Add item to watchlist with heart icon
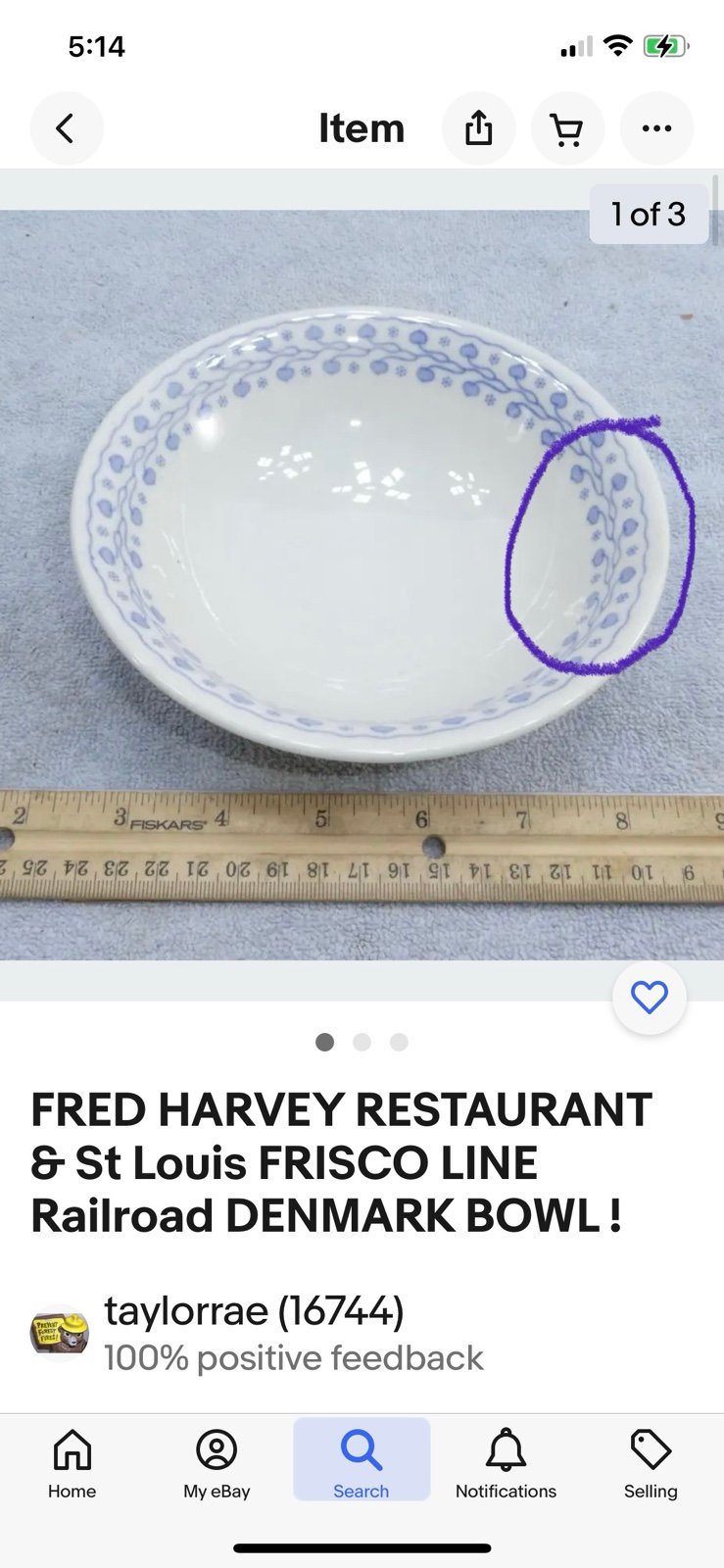Screen dimensions: 724x1568 pyautogui.click(x=649, y=998)
